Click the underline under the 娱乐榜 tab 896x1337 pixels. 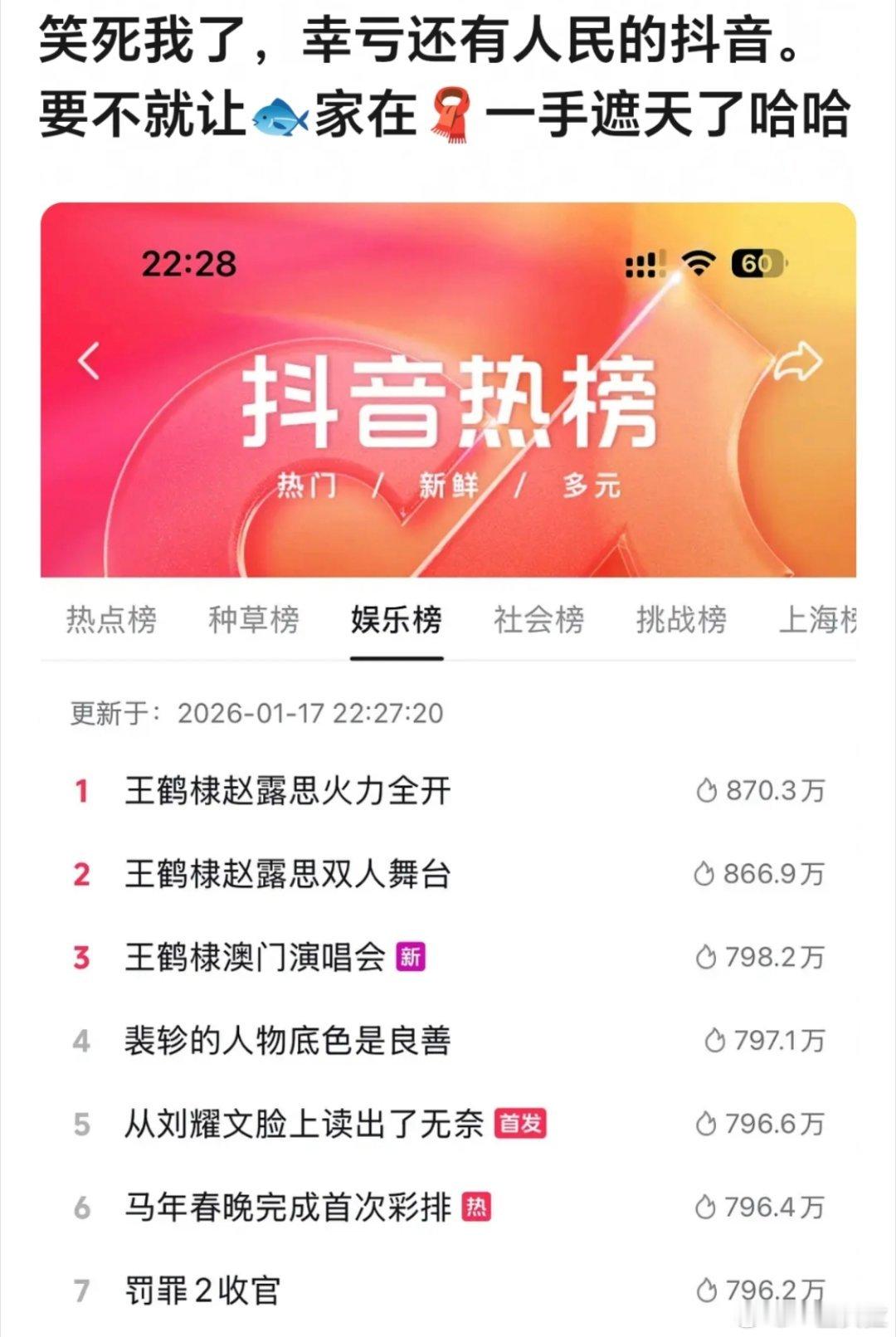[398, 657]
